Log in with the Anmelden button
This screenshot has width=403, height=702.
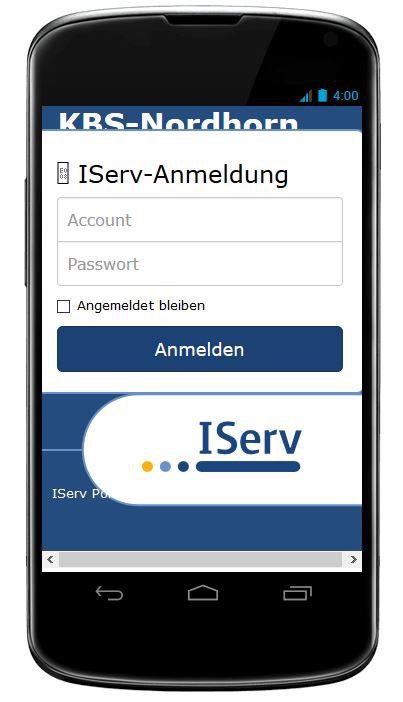tap(200, 349)
